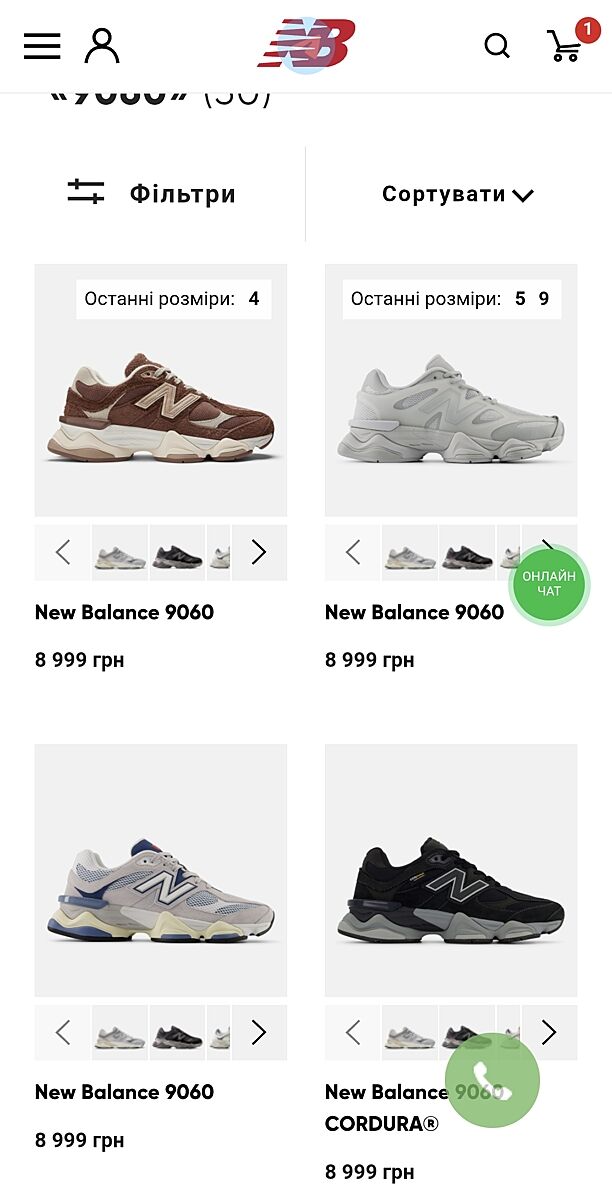Show next color variants for brown 9060
Viewport: 612px width, 1200px height.
(259, 552)
